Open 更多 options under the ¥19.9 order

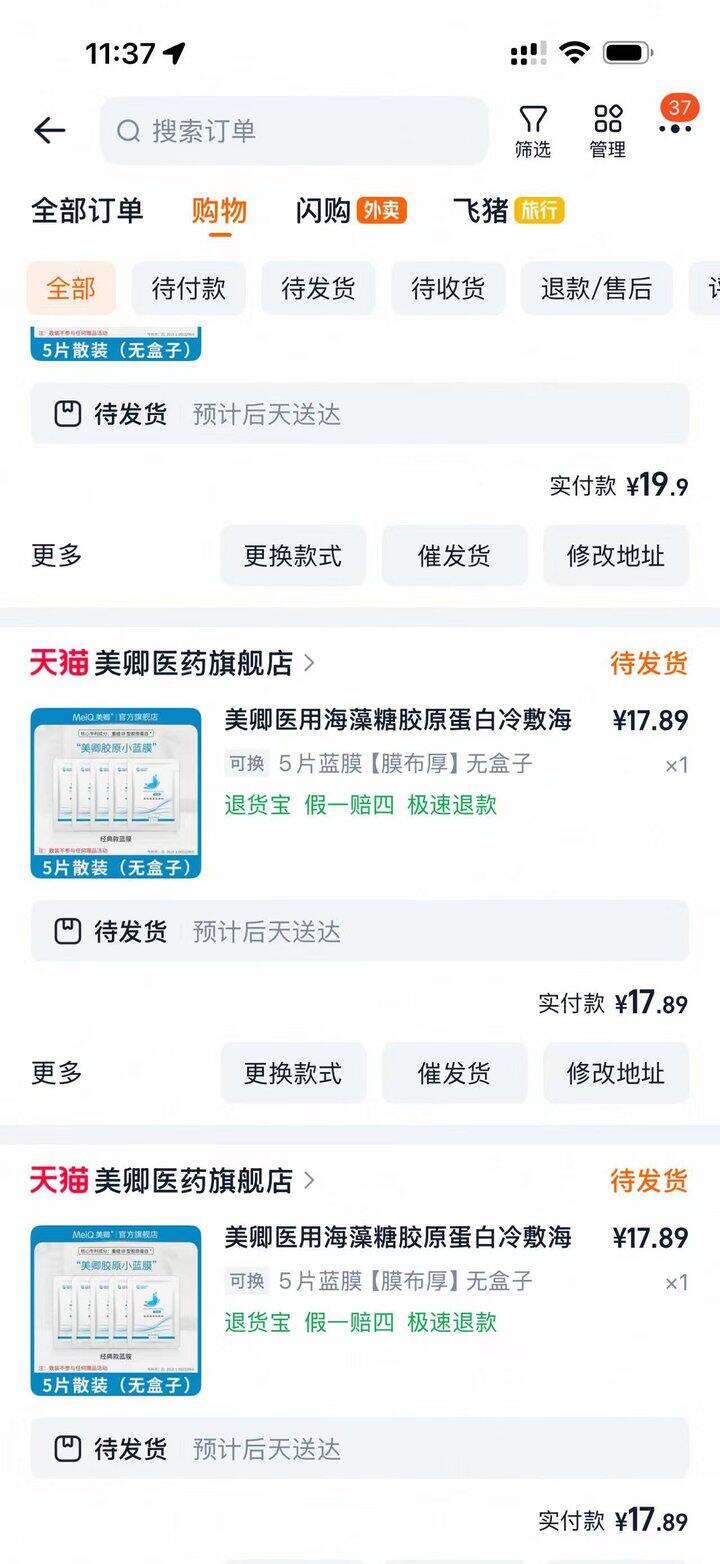(57, 556)
